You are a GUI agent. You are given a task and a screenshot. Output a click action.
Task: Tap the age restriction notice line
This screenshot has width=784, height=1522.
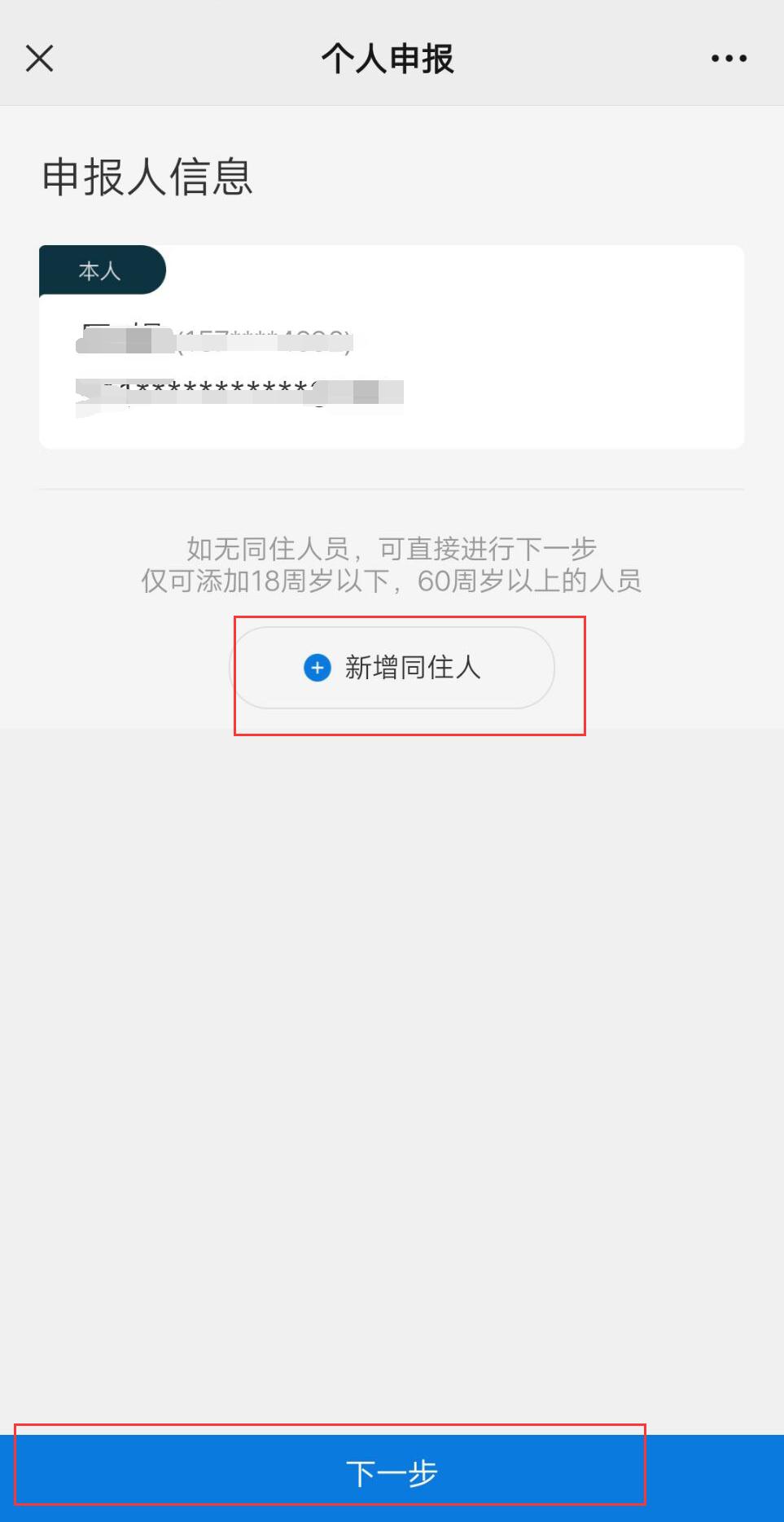pos(391,581)
